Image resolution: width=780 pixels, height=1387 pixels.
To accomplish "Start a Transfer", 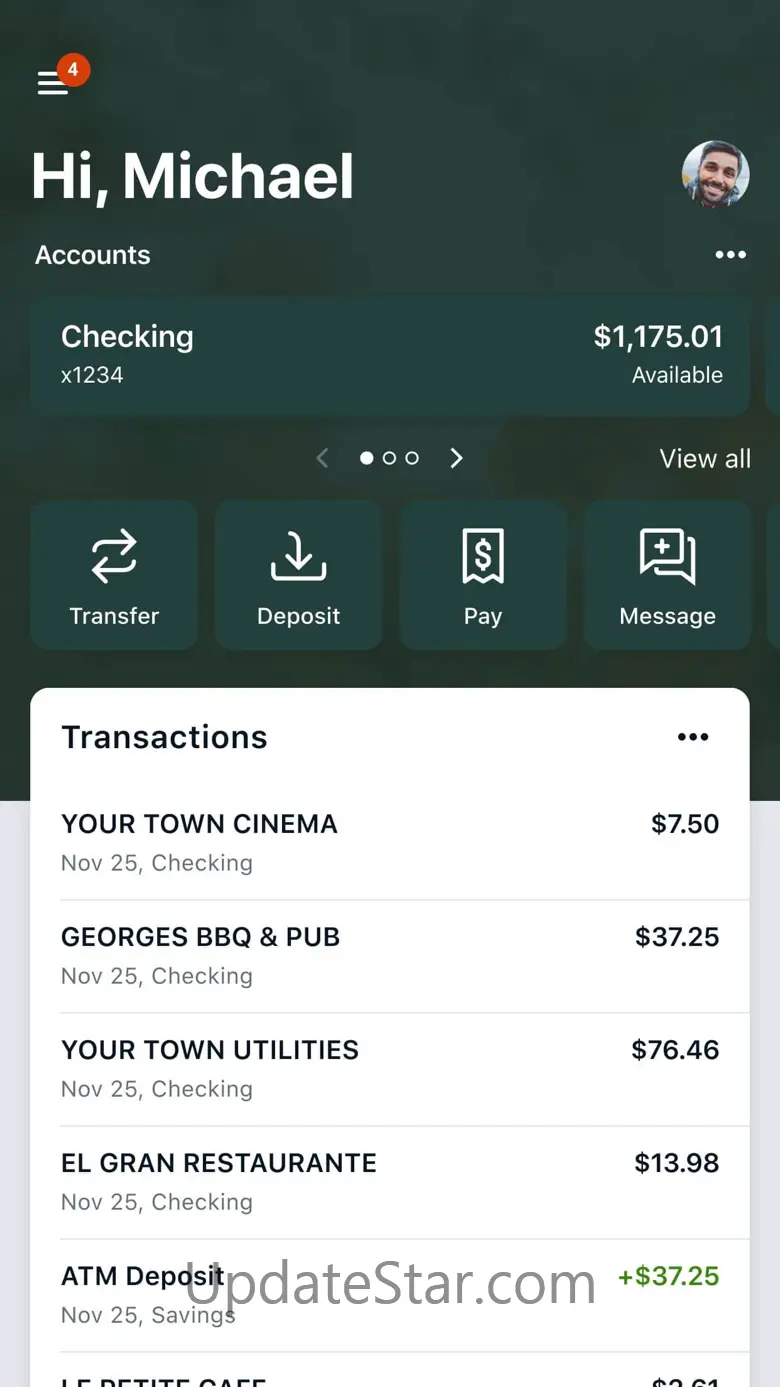I will (x=114, y=576).
